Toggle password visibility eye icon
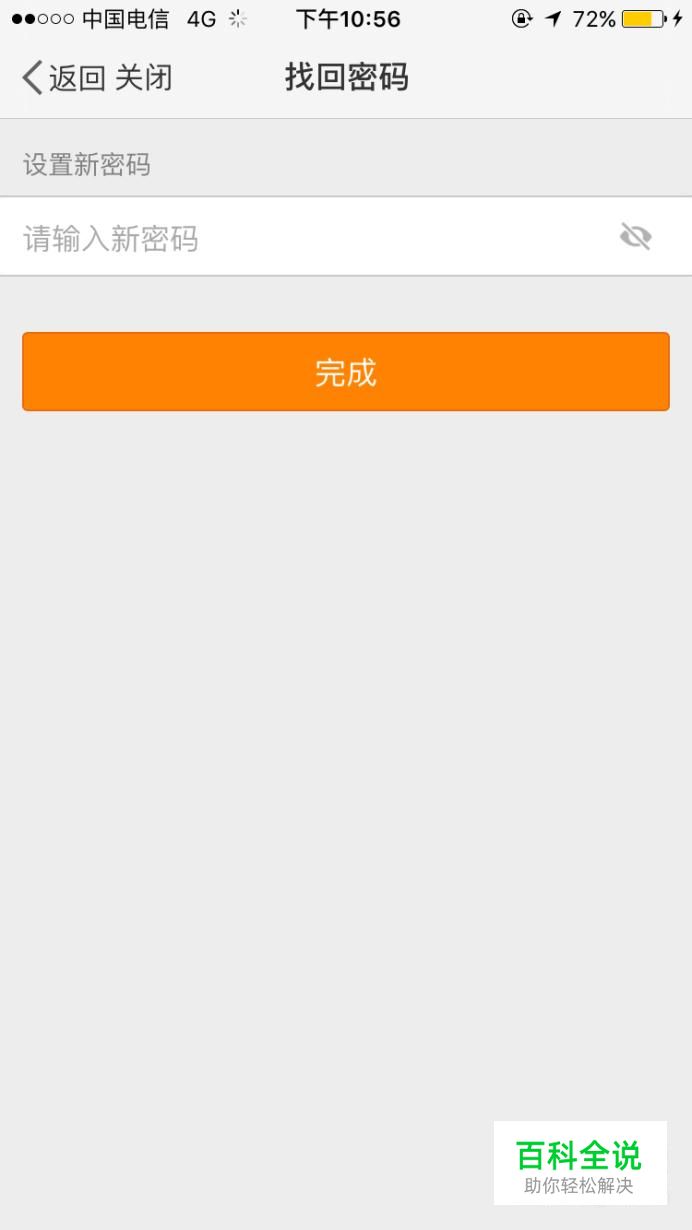This screenshot has width=692, height=1230. (x=635, y=237)
